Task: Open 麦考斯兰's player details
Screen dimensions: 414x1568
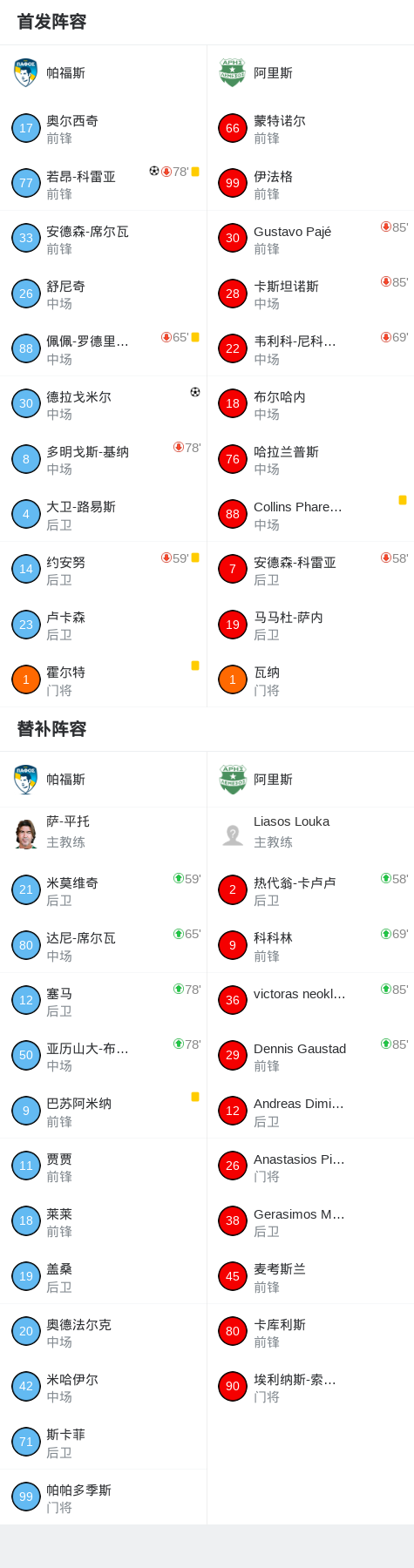Action: 310,1277
